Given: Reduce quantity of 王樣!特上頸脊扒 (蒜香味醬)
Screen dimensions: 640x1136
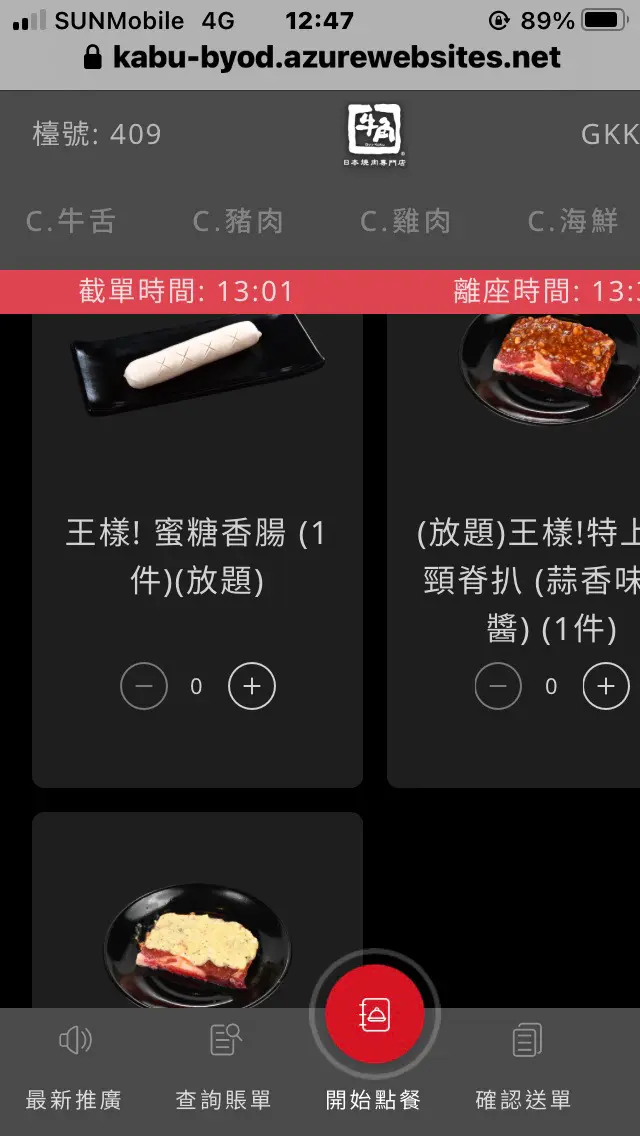Looking at the screenshot, I should 498,686.
